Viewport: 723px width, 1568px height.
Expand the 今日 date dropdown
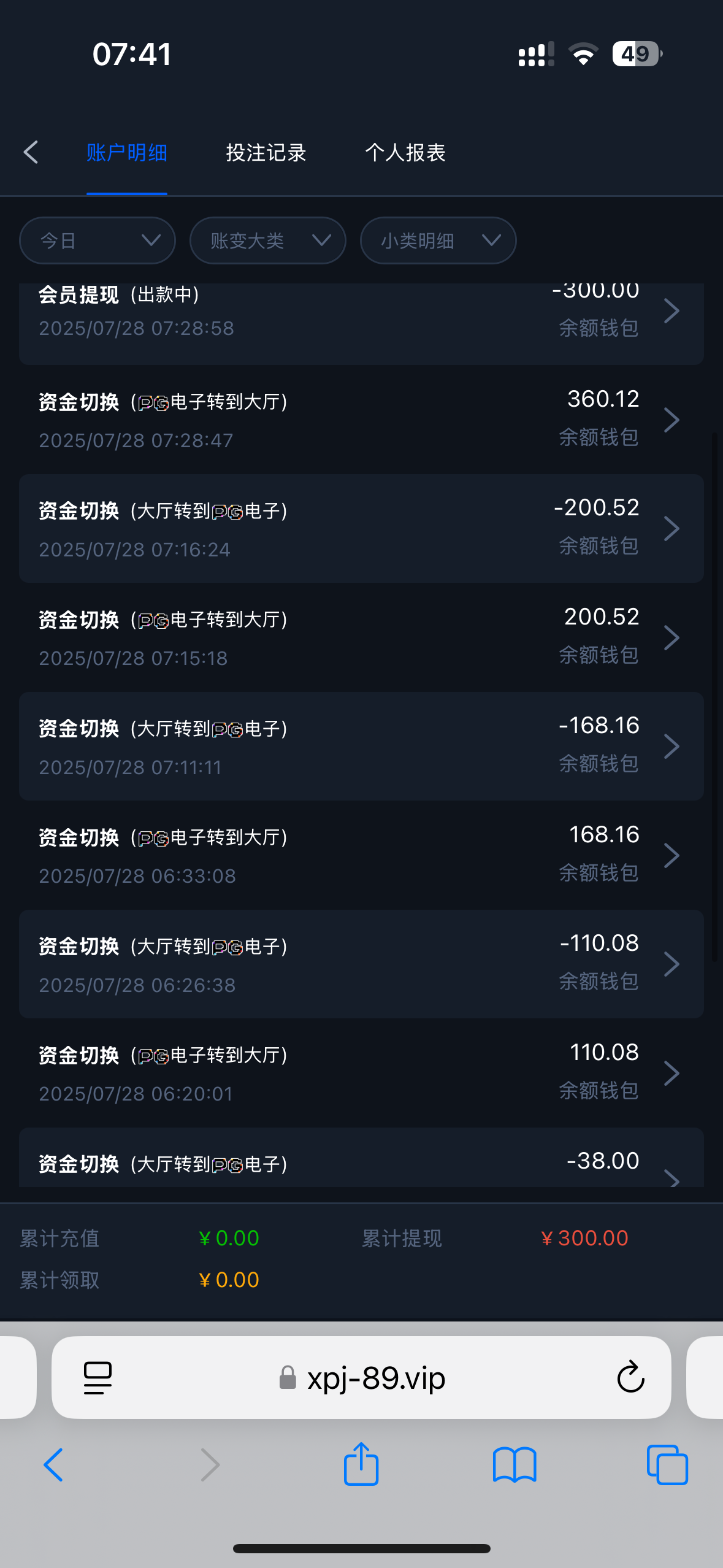click(98, 240)
